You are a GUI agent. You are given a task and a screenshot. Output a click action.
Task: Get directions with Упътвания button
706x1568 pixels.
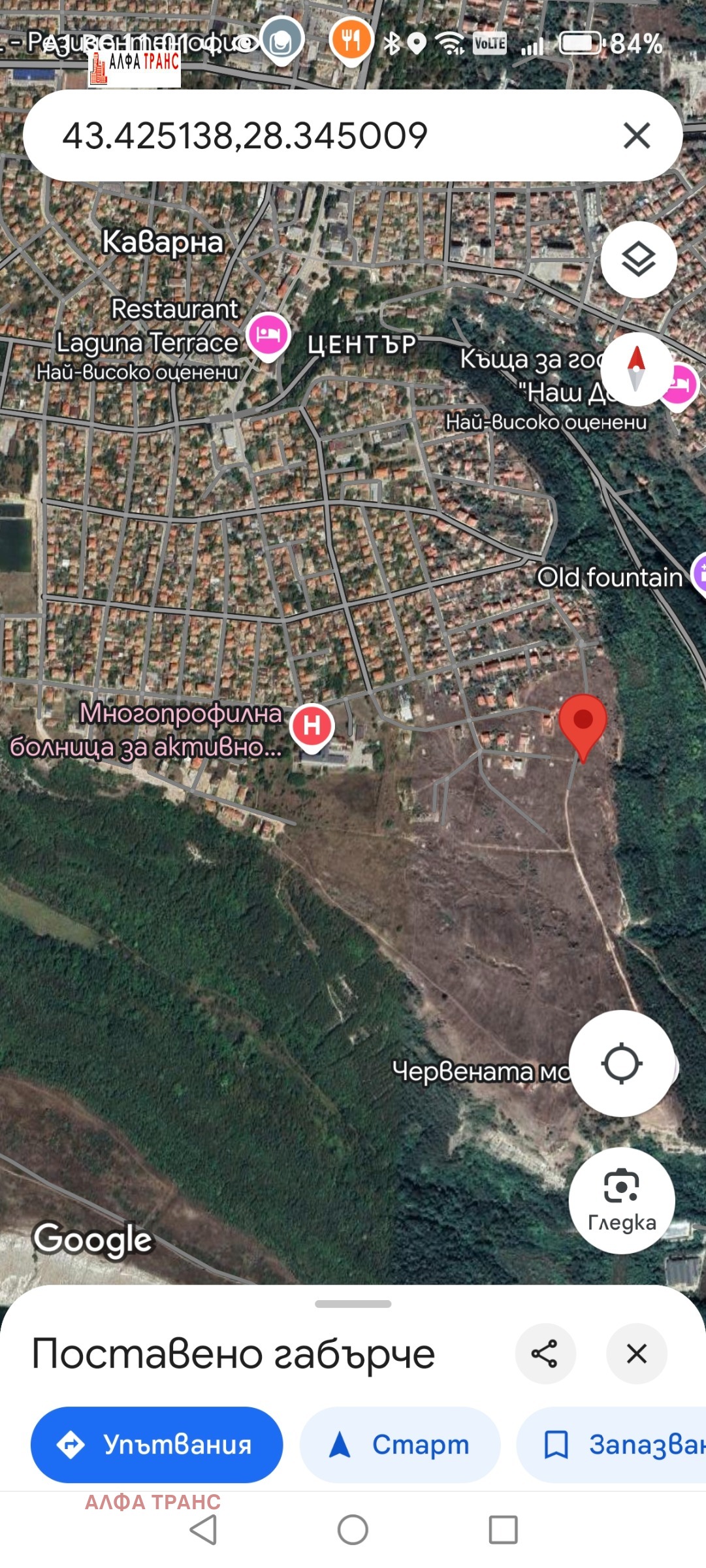click(x=157, y=1445)
